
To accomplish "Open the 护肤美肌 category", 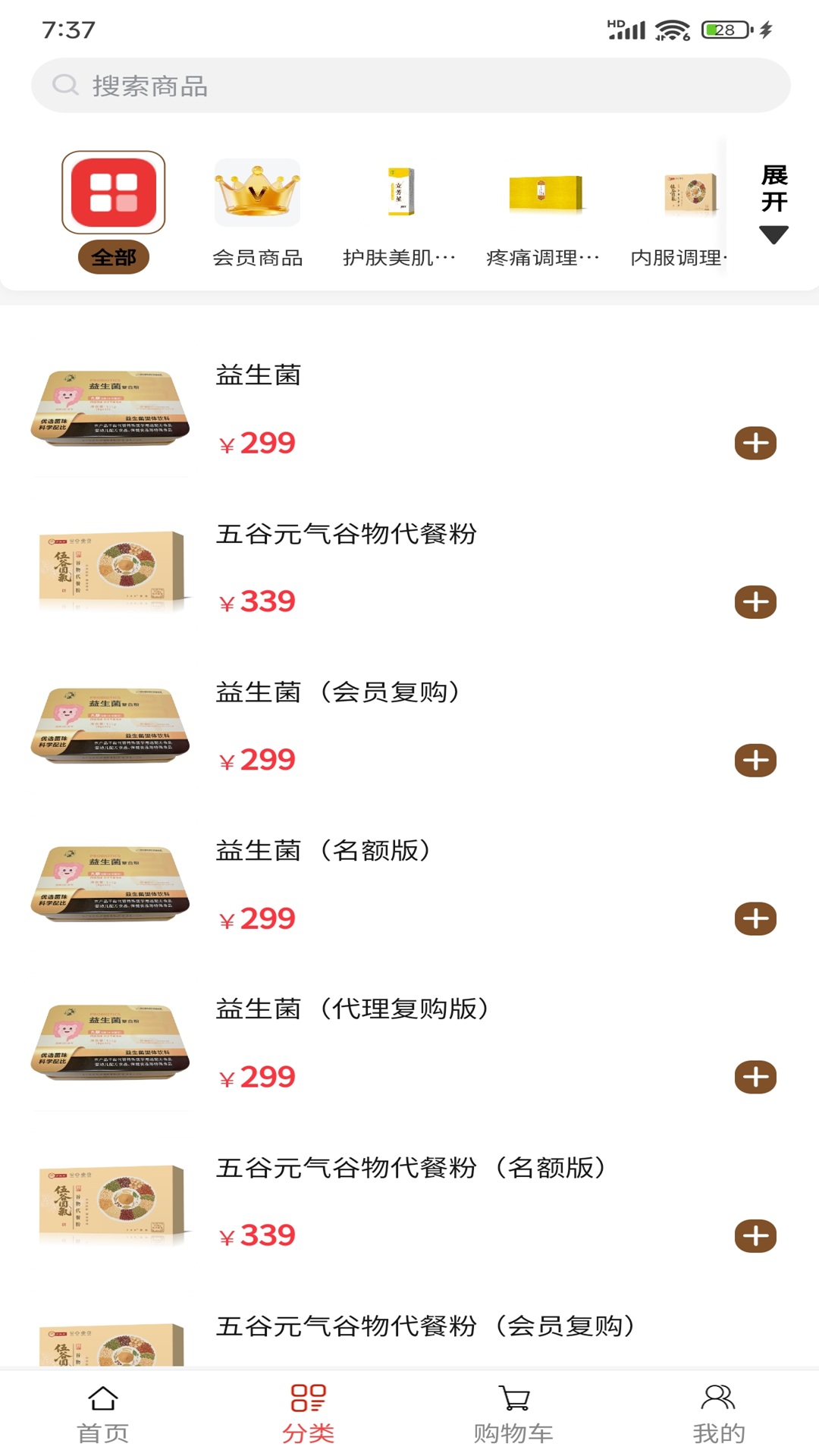I will click(400, 213).
